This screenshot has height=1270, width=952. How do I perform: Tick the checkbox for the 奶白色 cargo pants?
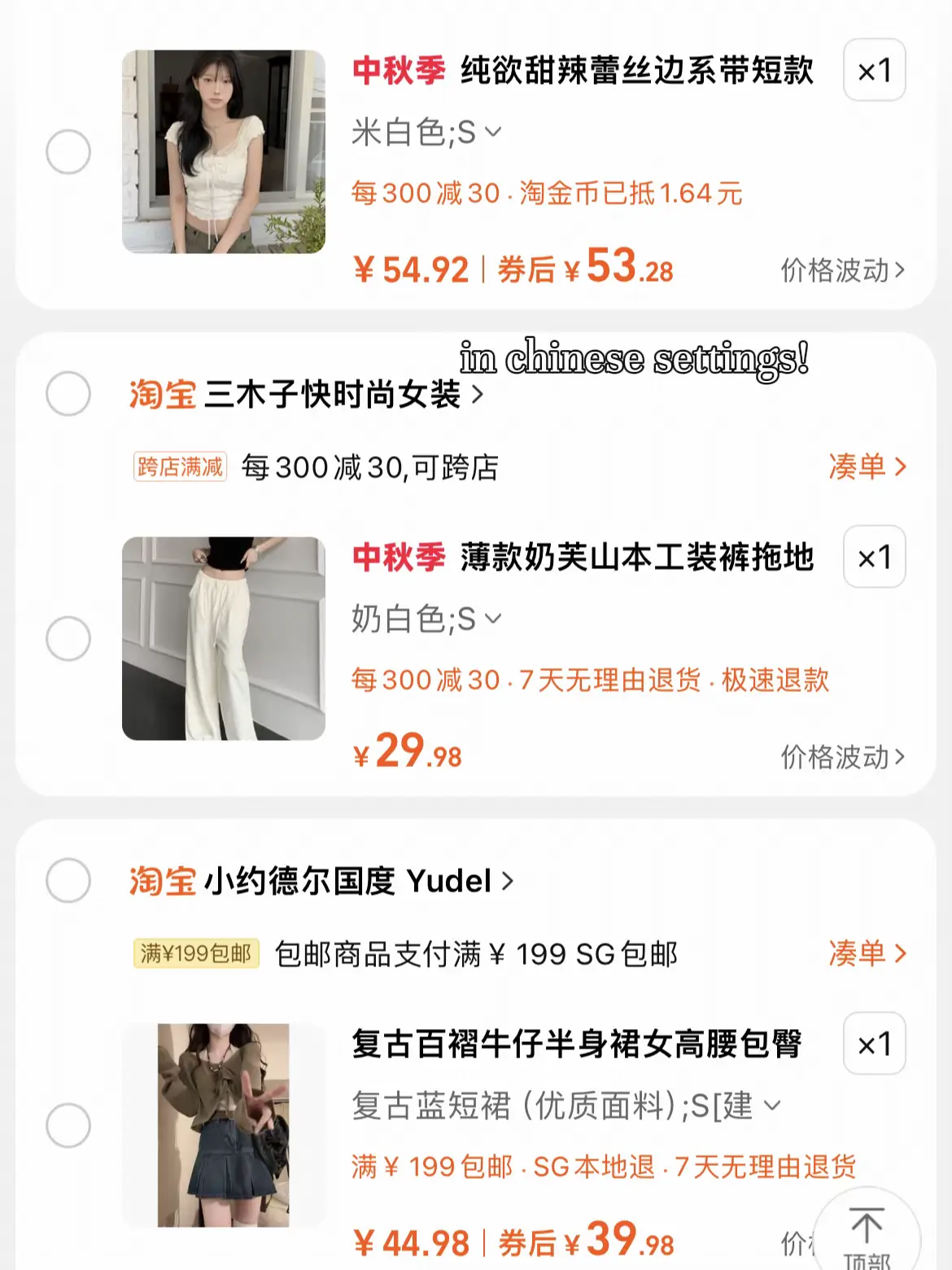[68, 638]
